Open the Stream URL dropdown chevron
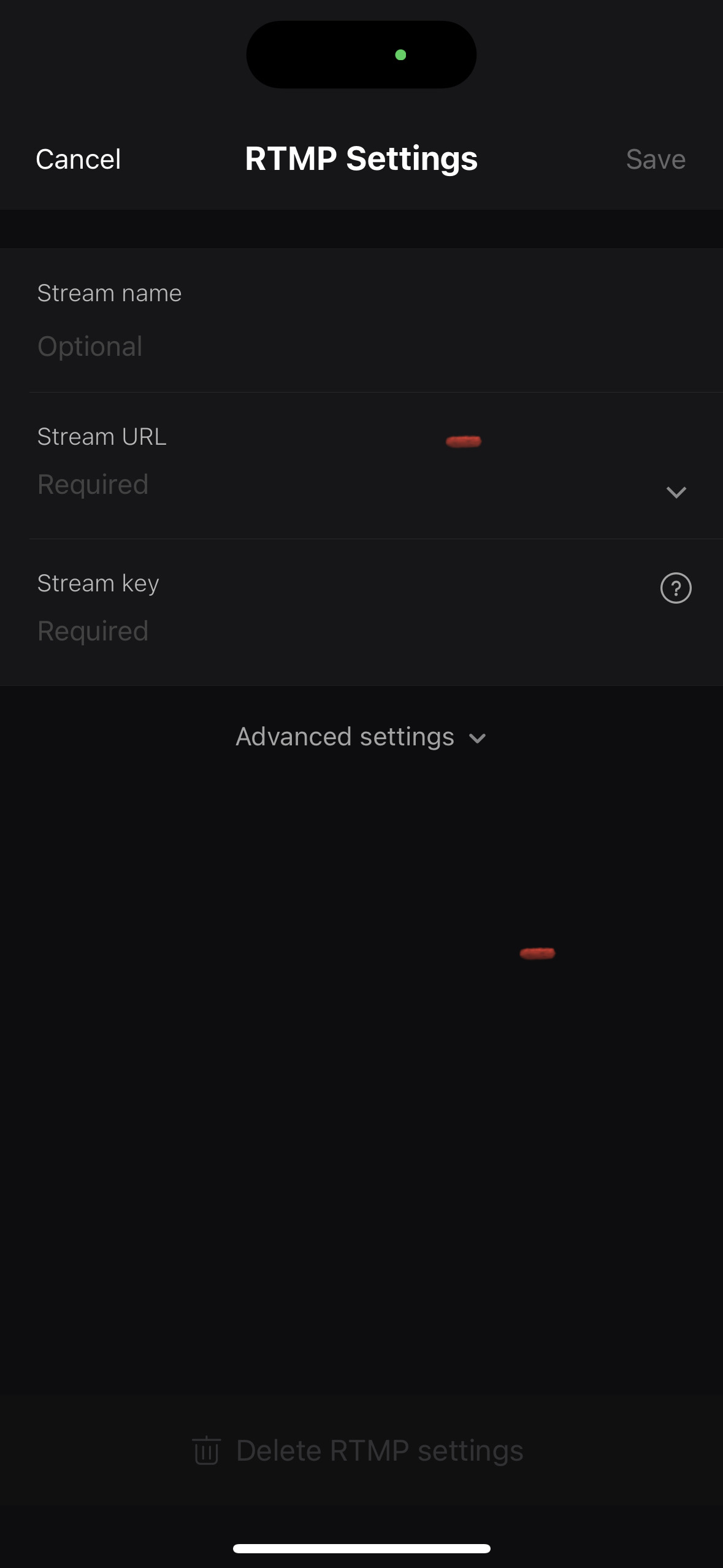This screenshot has width=723, height=1568. [676, 492]
